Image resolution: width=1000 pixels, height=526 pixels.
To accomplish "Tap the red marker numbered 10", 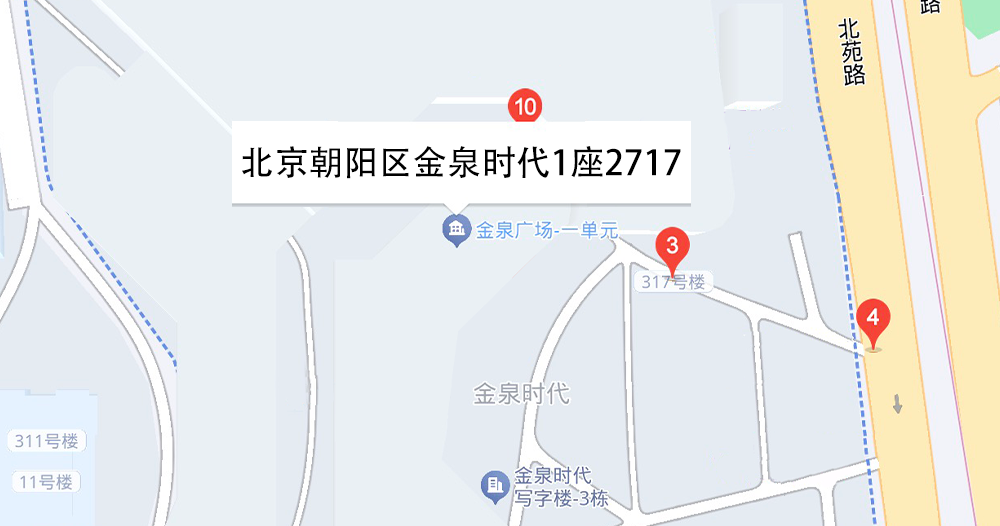I will pyautogui.click(x=526, y=105).
